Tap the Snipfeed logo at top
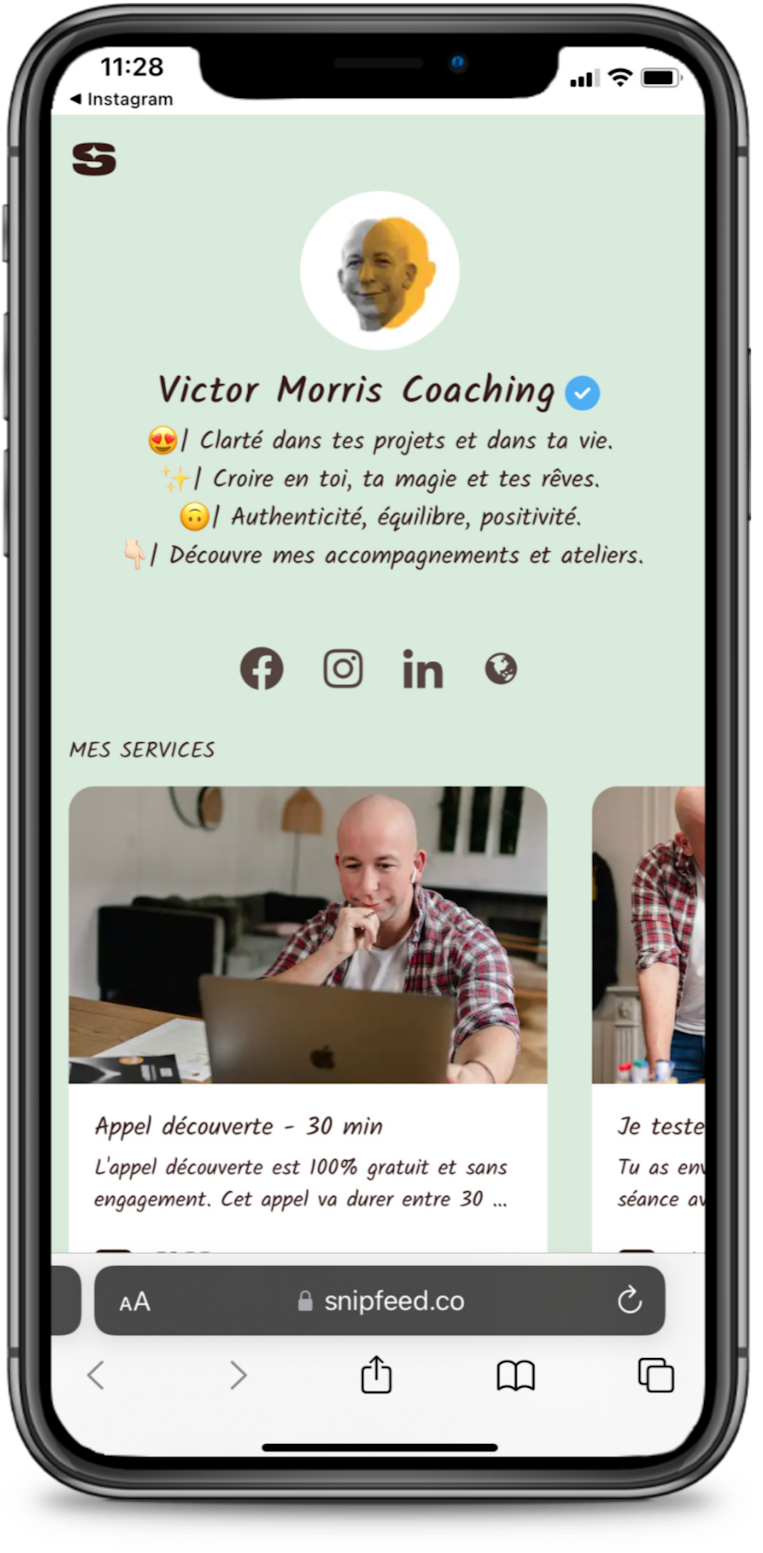Screen dimensions: 763x1553 pyautogui.click(x=94, y=159)
